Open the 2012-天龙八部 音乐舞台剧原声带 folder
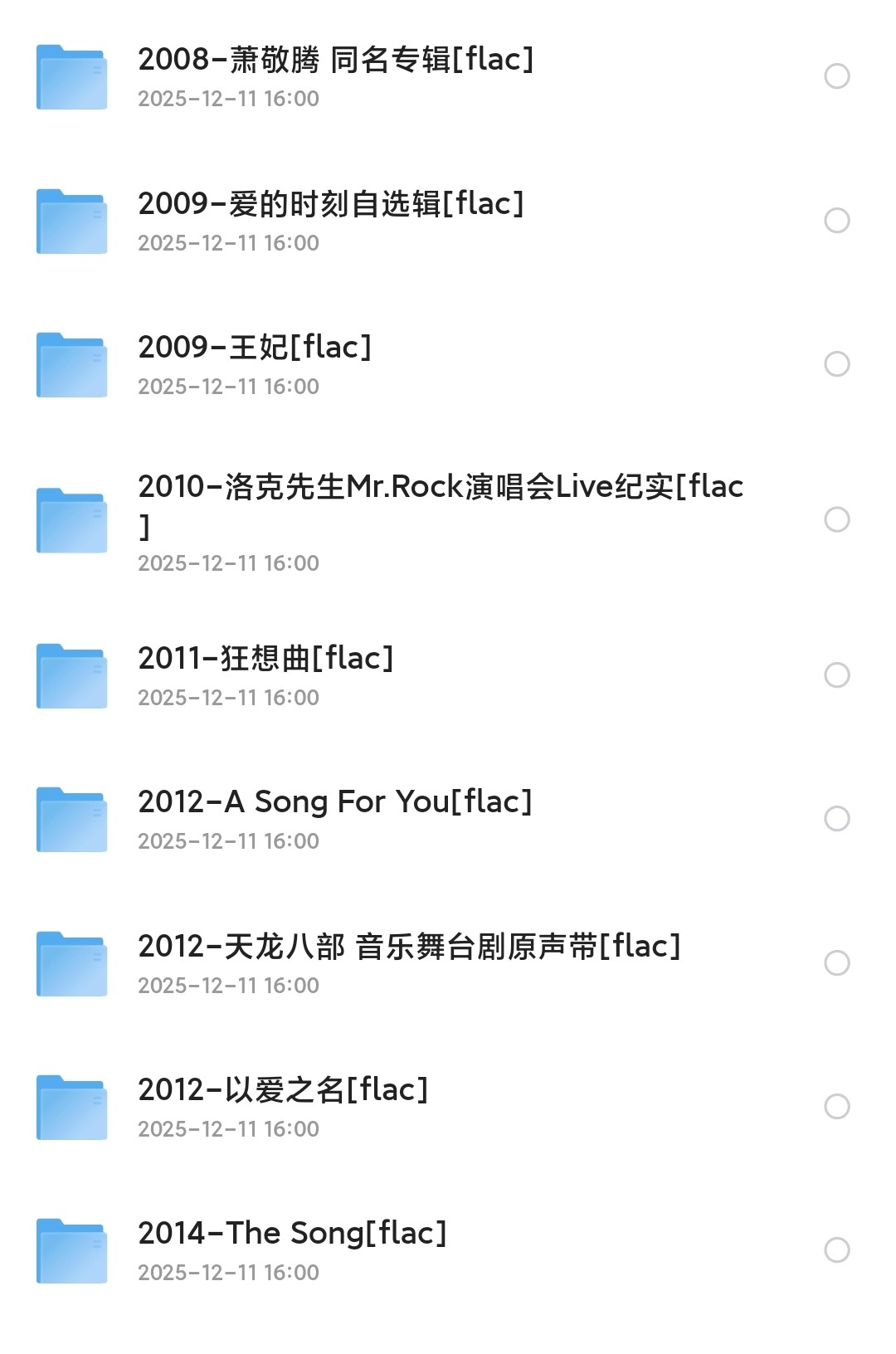896x1354 pixels. (x=408, y=947)
